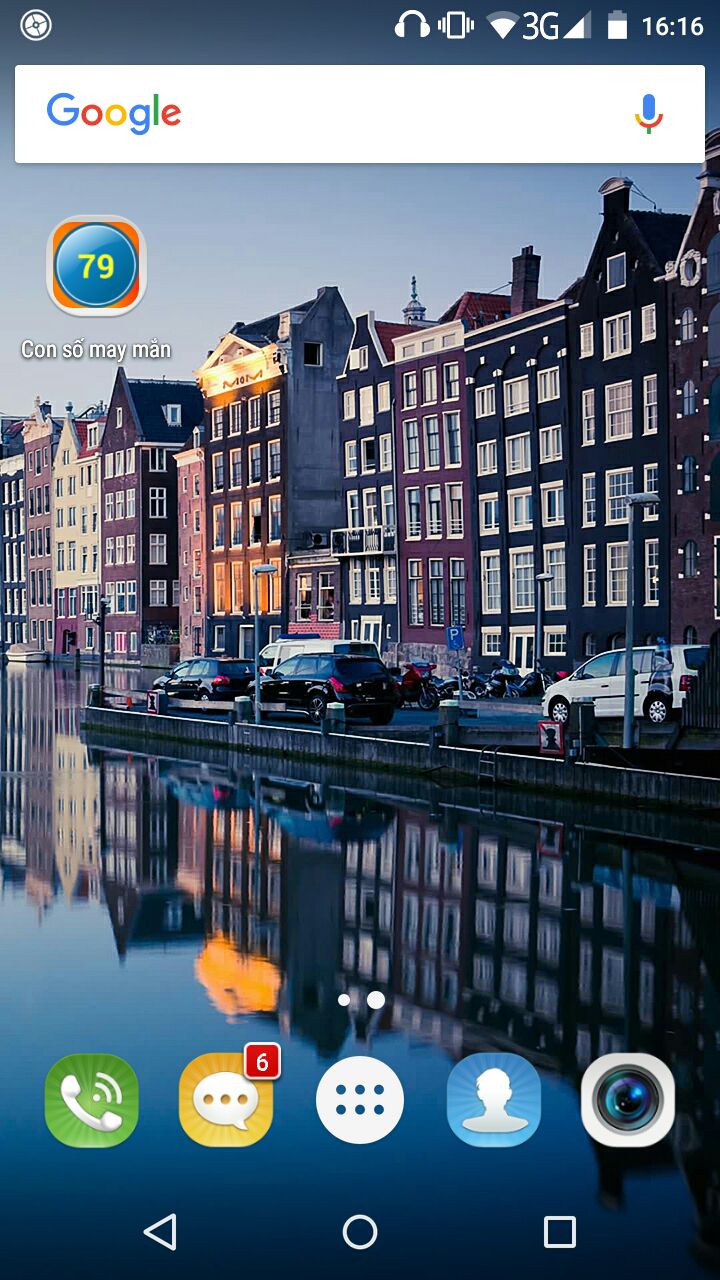This screenshot has height=1280, width=720.
Task: Open messages with 6 unread
Action: 227,1098
